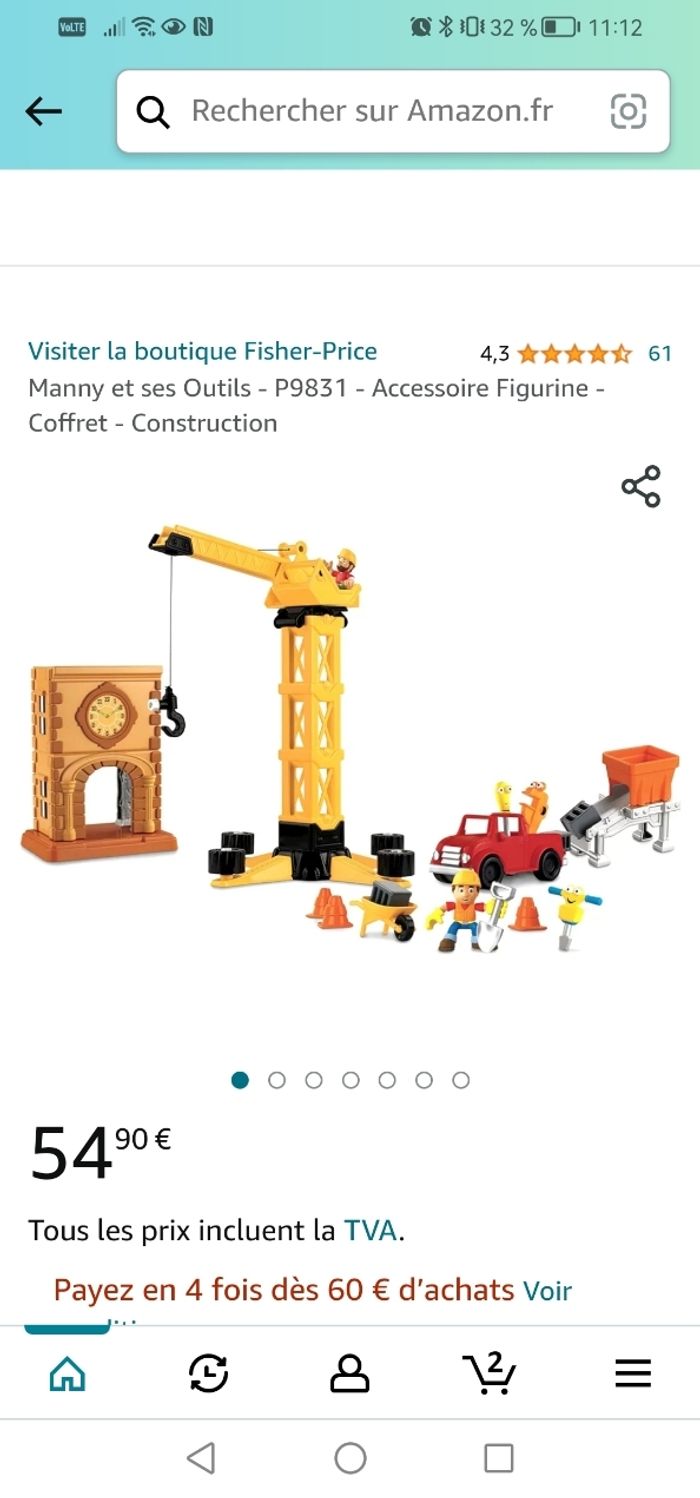700x1498 pixels.
Task: Open the TVA link
Action: point(371,1230)
